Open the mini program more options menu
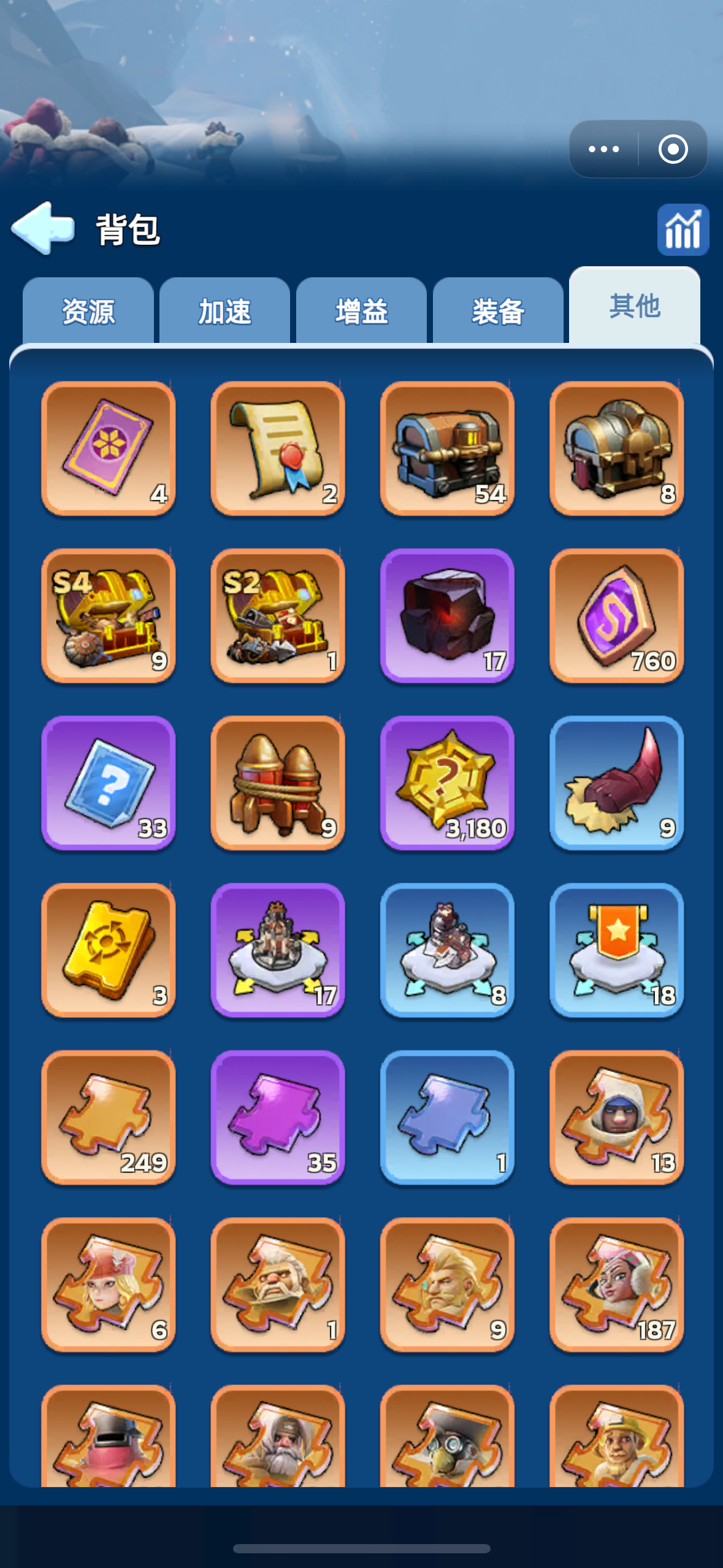The image size is (723, 1568). click(x=603, y=149)
